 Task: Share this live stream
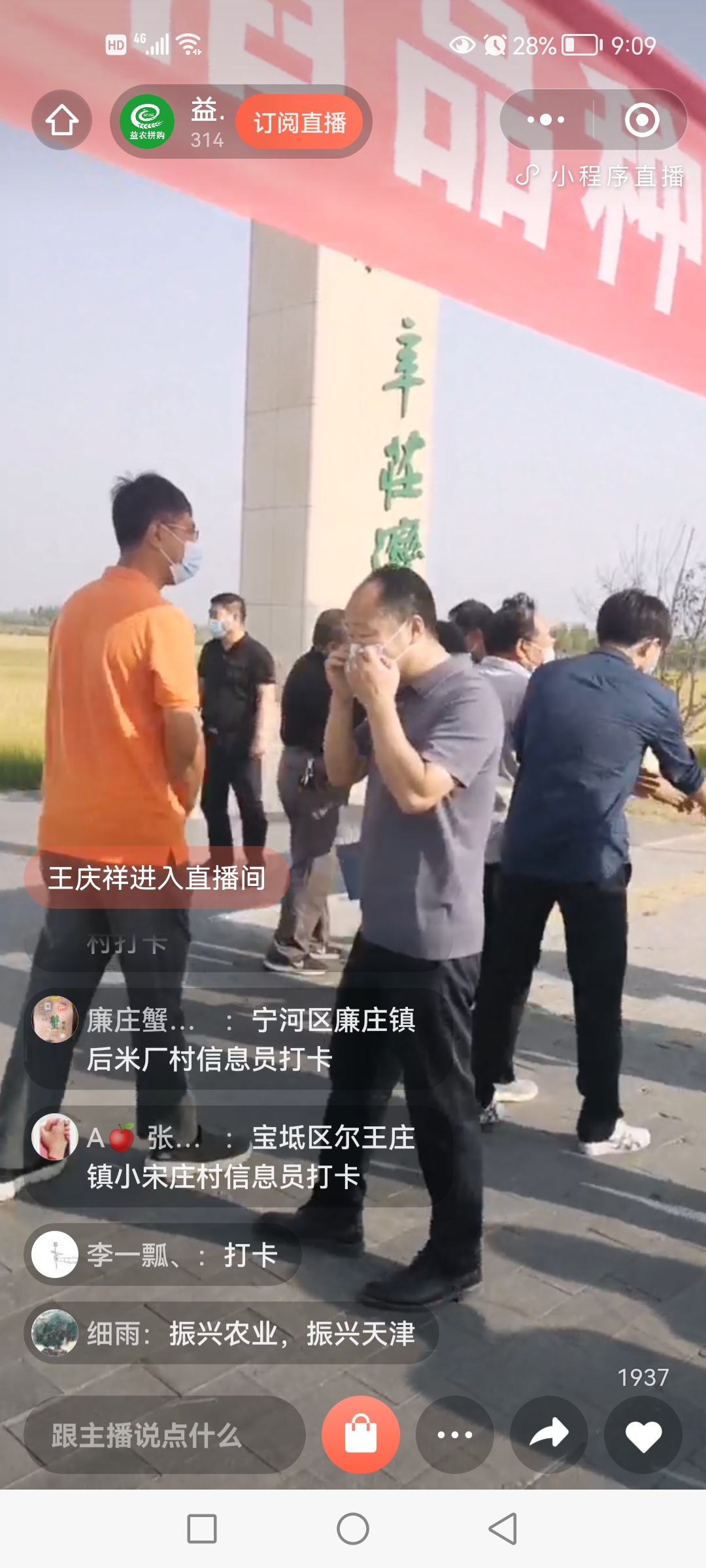549,1435
